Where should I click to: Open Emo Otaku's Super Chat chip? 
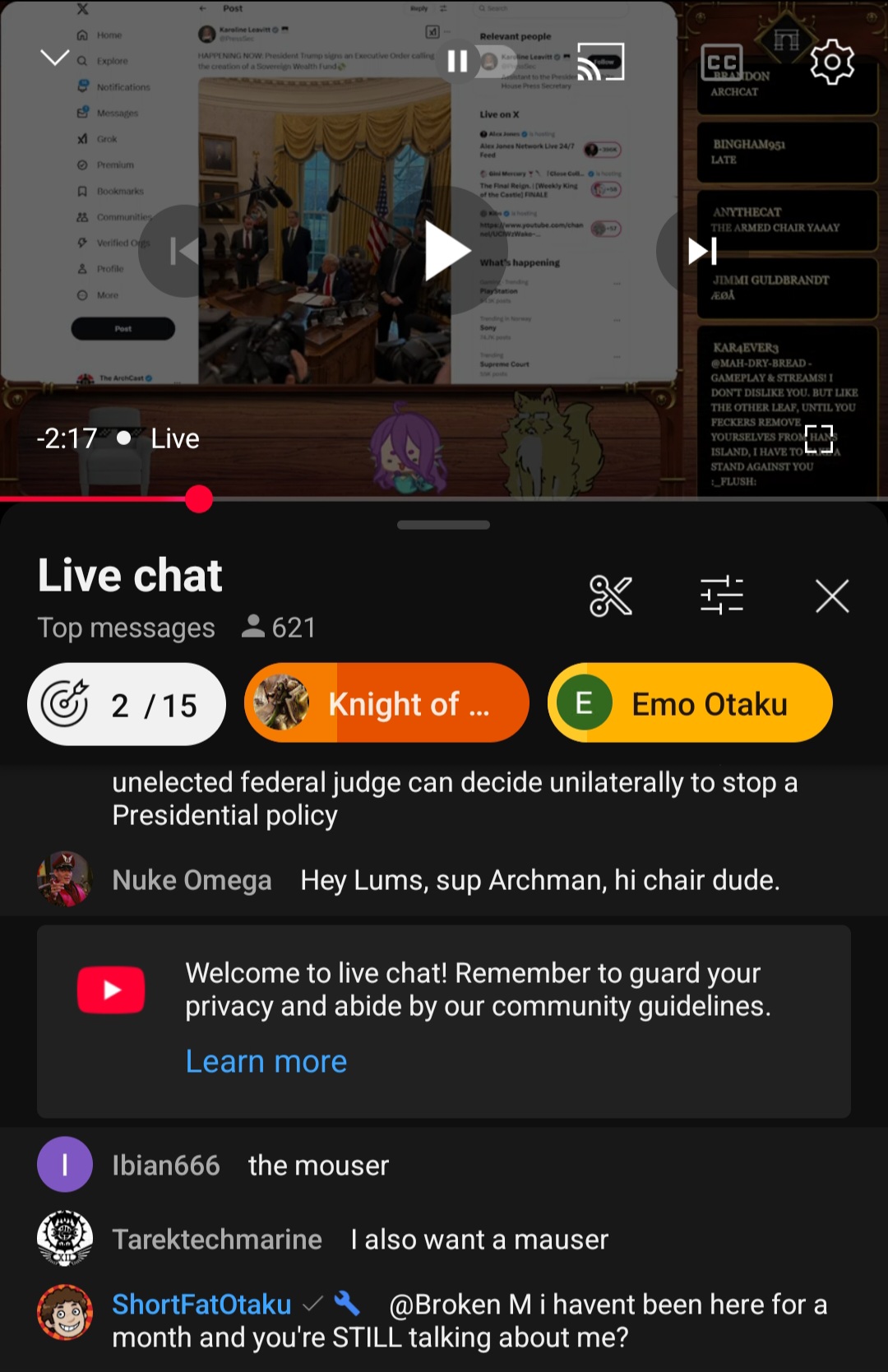click(x=690, y=703)
